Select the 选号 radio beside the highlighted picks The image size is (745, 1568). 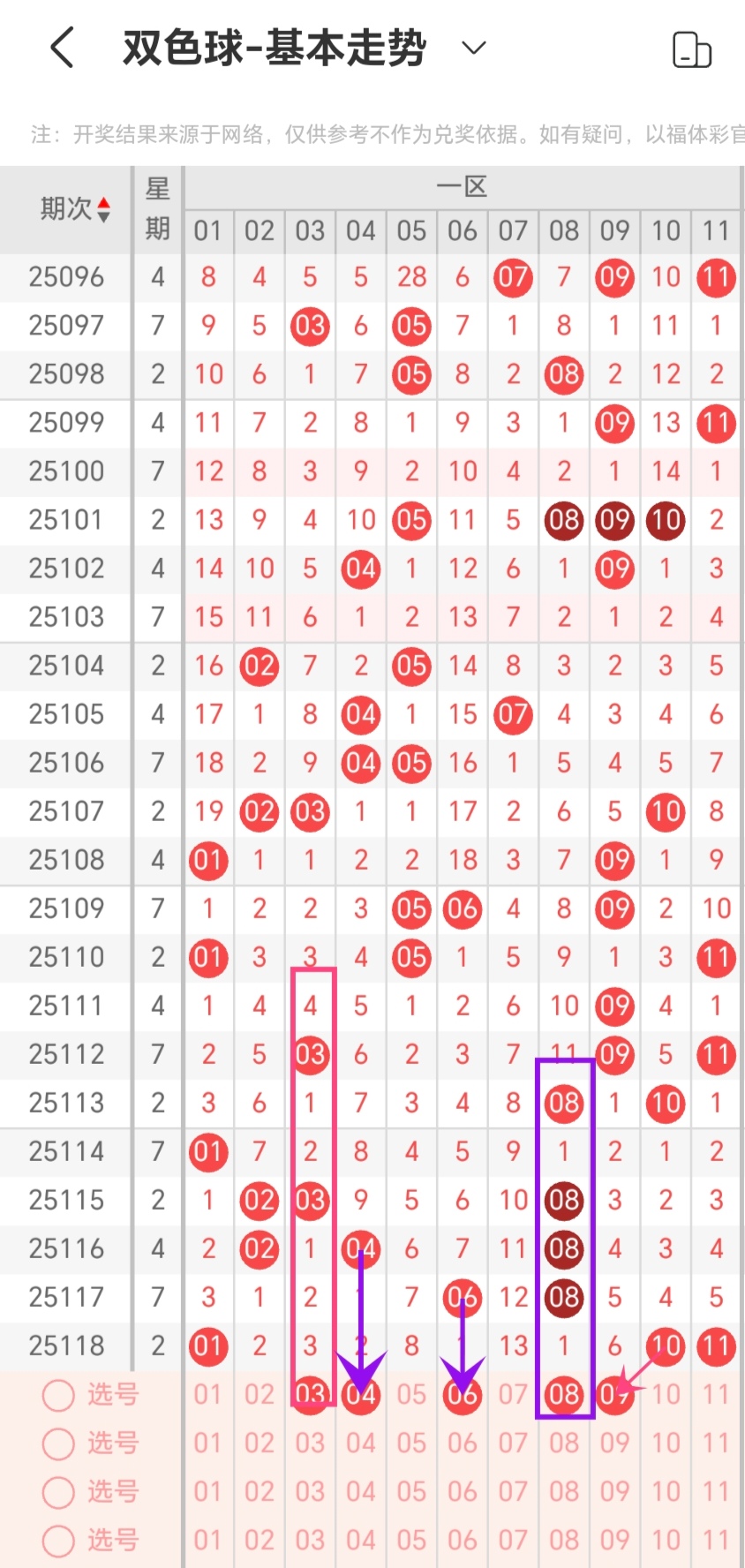(x=59, y=1395)
